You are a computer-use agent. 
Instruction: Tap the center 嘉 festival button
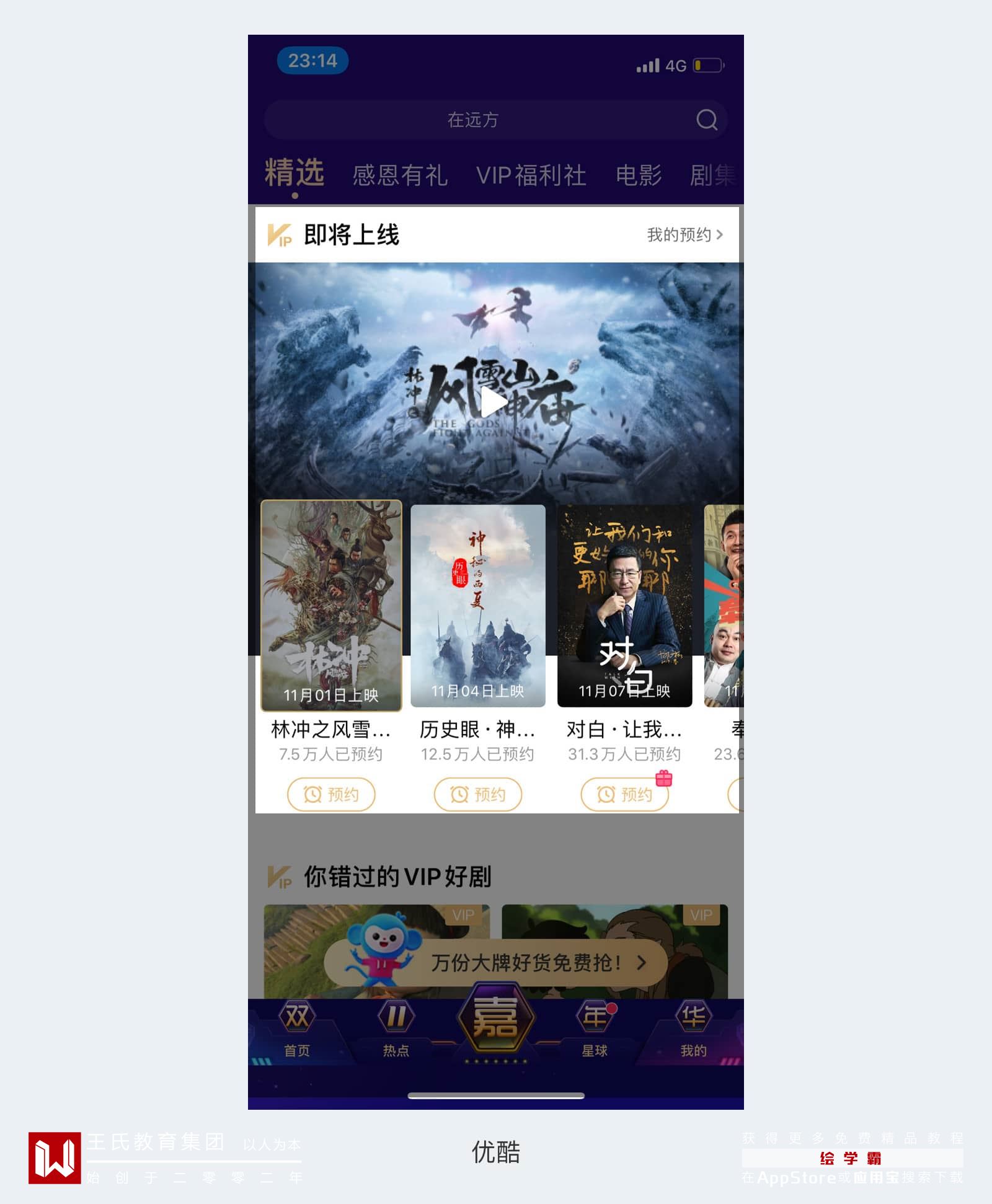pos(495,1020)
